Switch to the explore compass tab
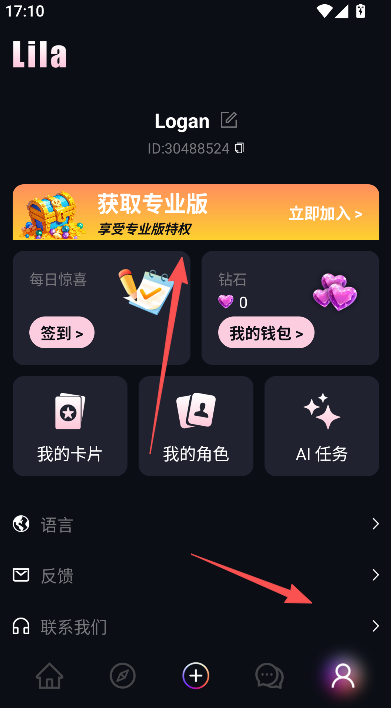Viewport: 391px width, 708px height. tap(122, 676)
